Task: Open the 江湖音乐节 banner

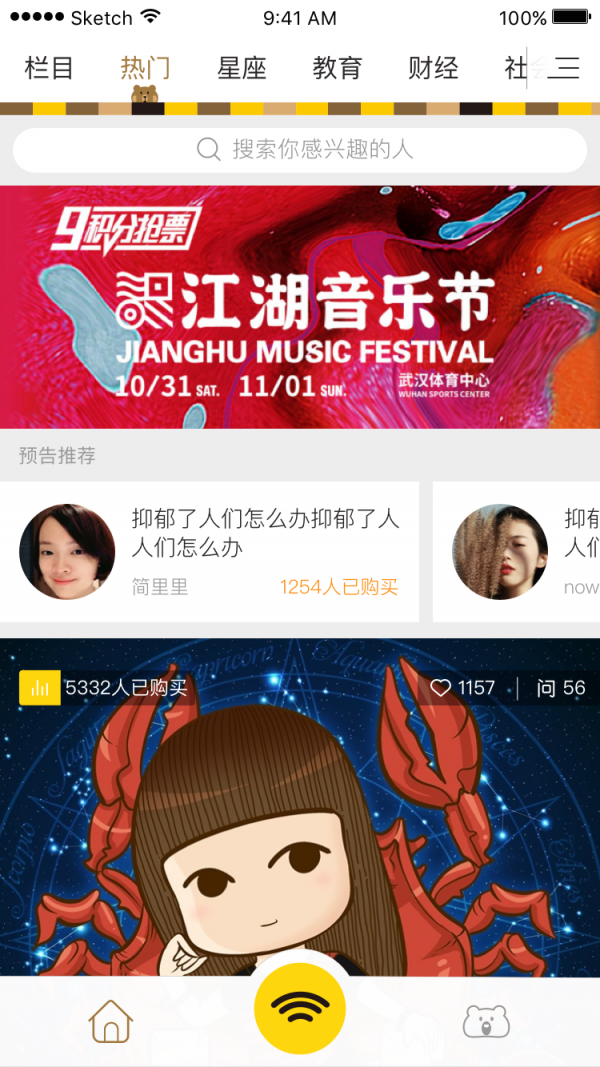Action: 300,307
